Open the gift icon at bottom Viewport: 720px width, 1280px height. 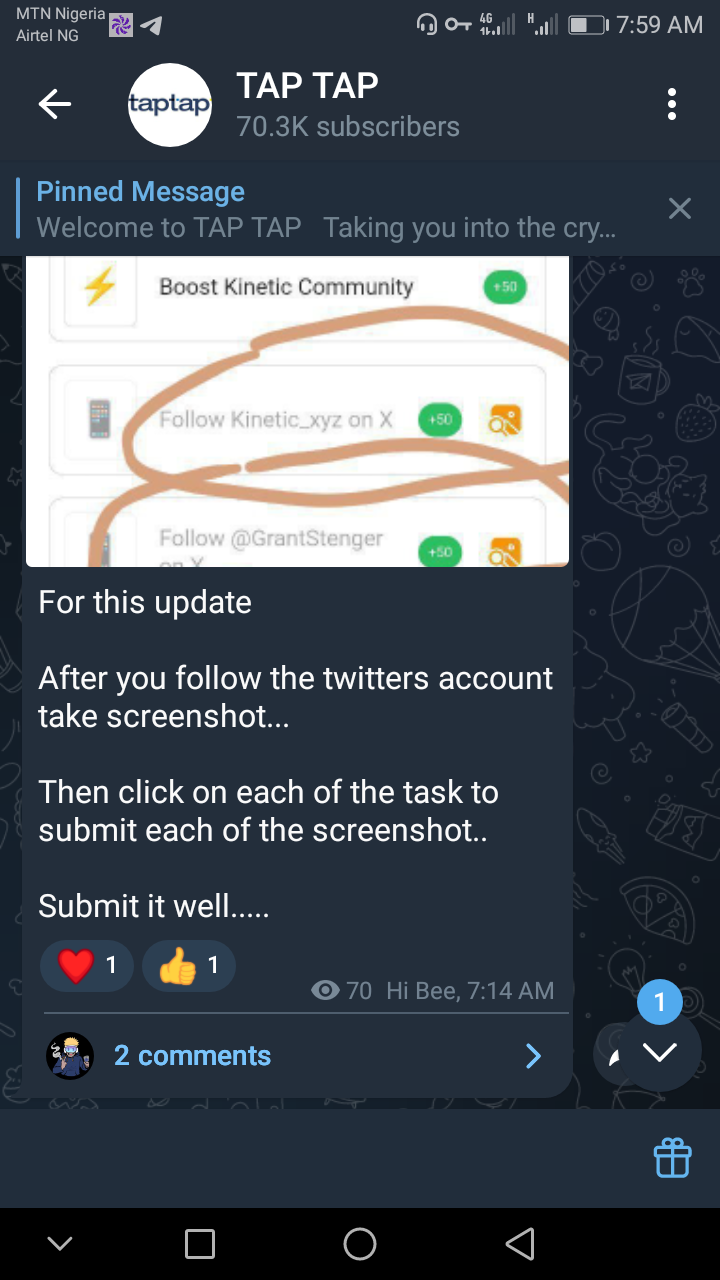pyautogui.click(x=672, y=1158)
